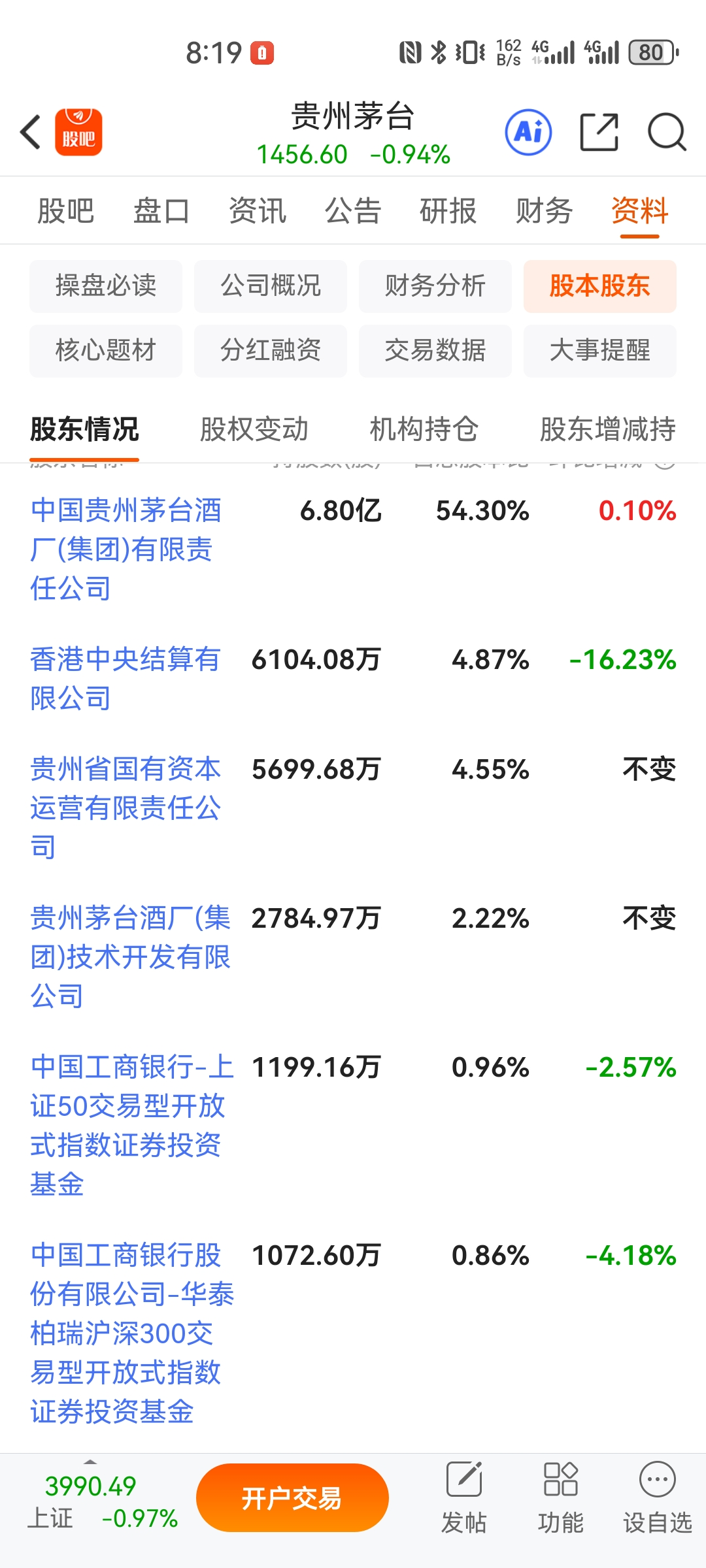Go back using the top-left arrow
The width and height of the screenshot is (706, 1568).
(x=31, y=132)
